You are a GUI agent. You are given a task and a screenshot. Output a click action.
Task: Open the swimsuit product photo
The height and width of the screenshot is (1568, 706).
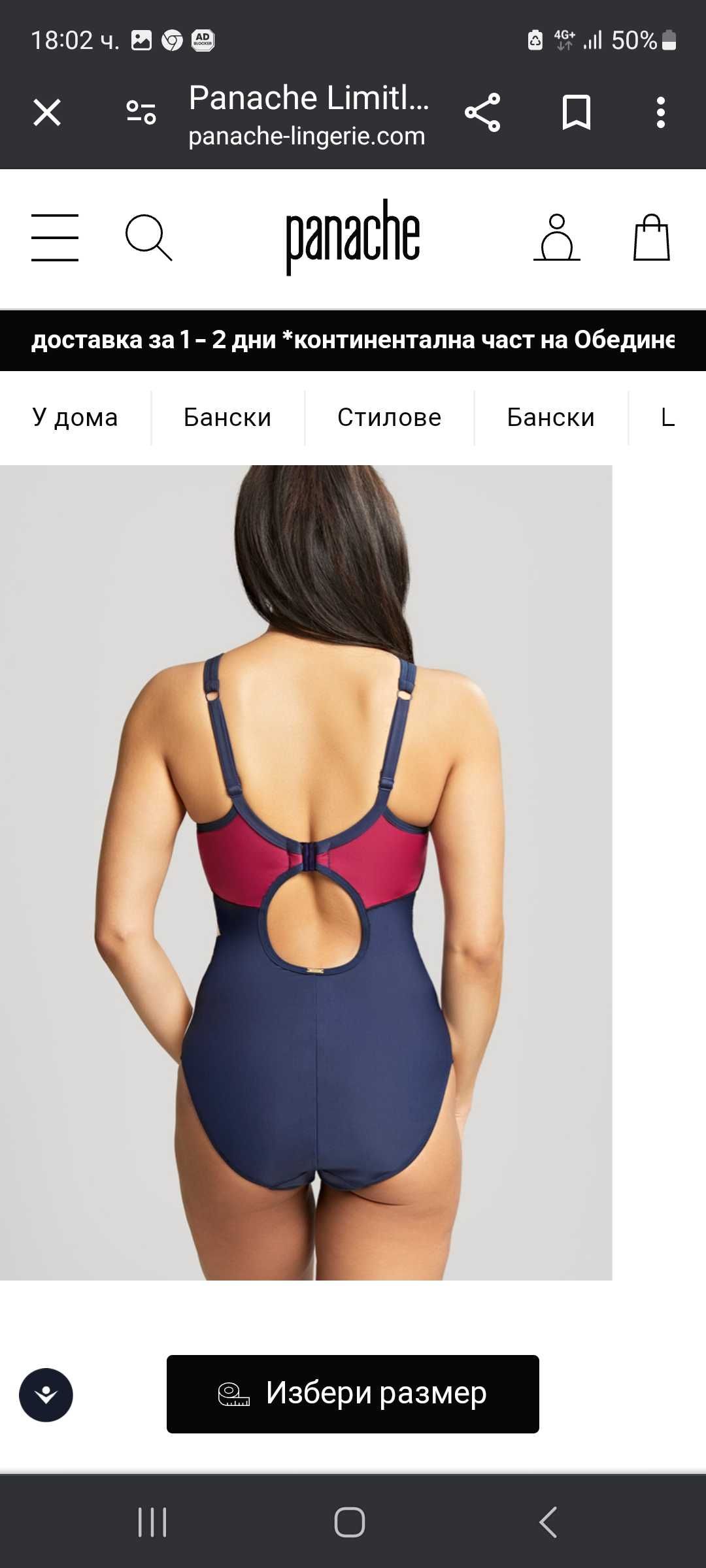306,872
